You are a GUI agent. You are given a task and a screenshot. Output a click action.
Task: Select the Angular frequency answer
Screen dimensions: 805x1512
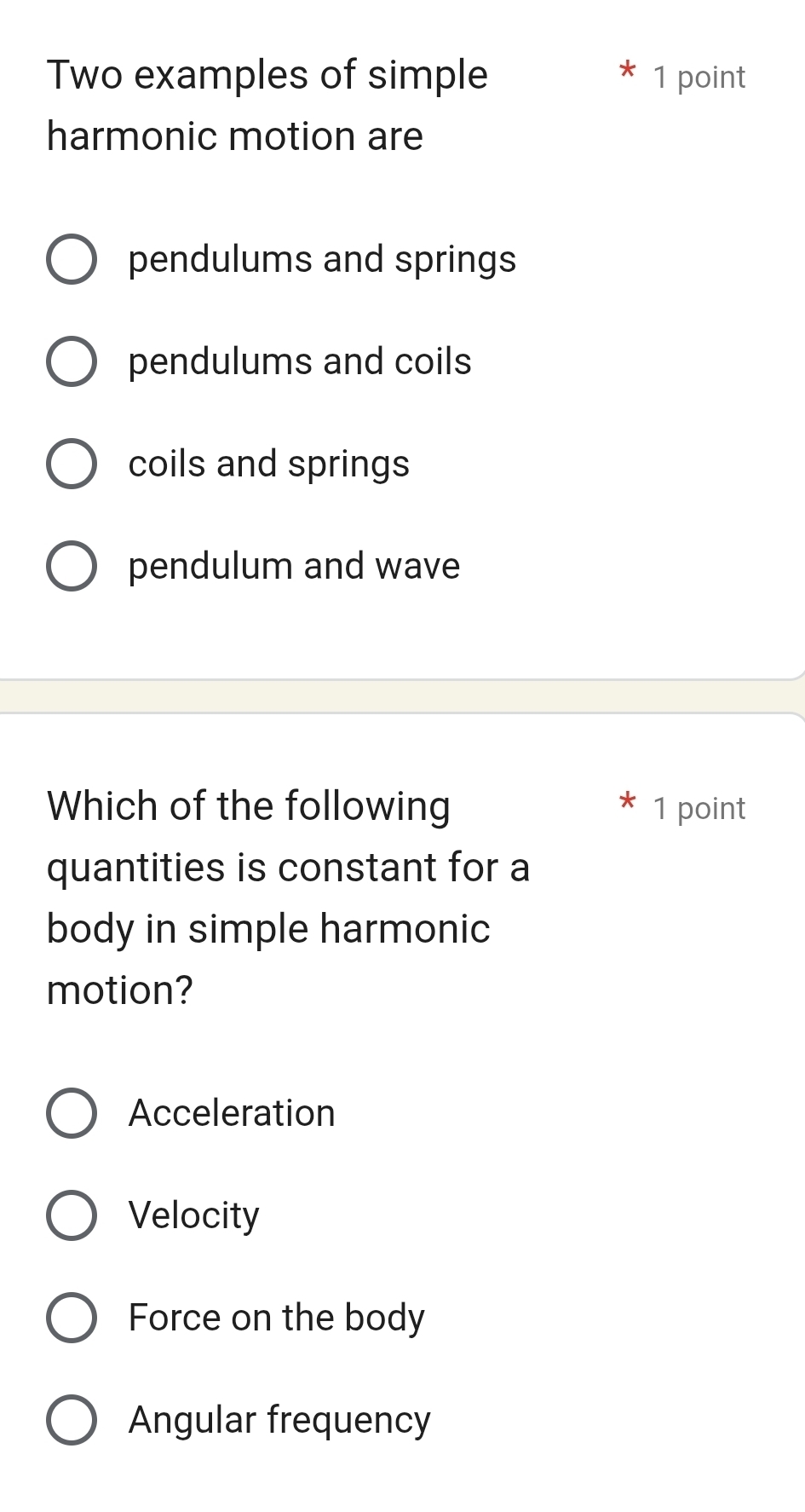point(72,1420)
